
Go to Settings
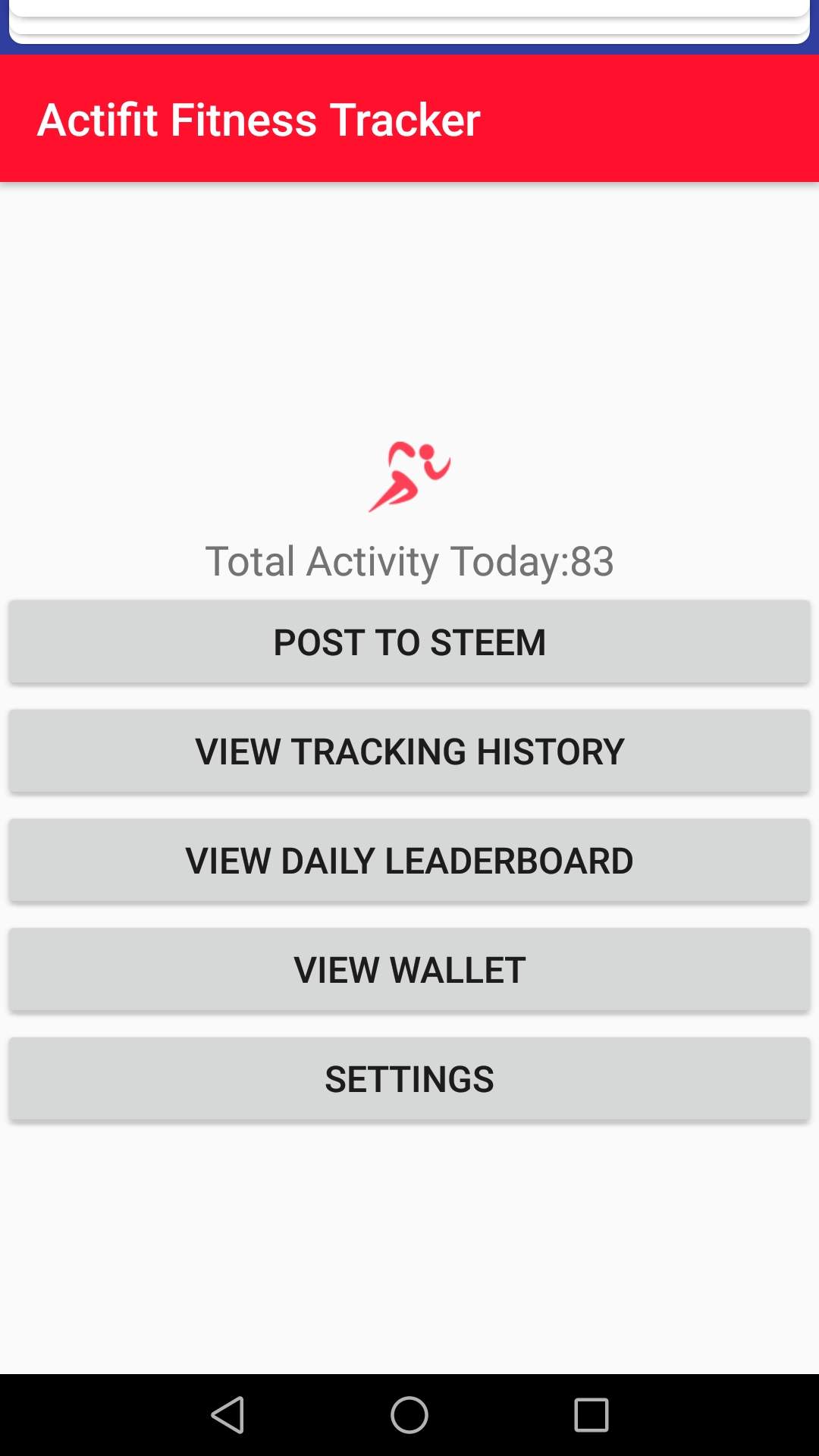pyautogui.click(x=409, y=1079)
